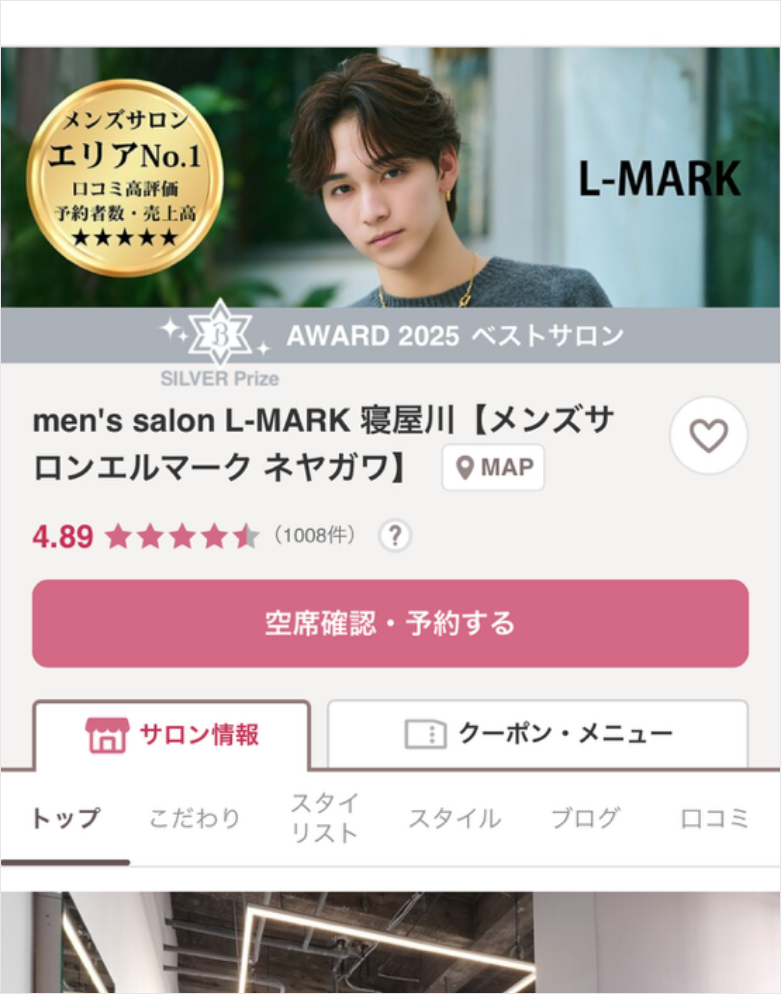This screenshot has width=781, height=994.
Task: Show the 口コミ reviews sub-tab
Action: [714, 818]
